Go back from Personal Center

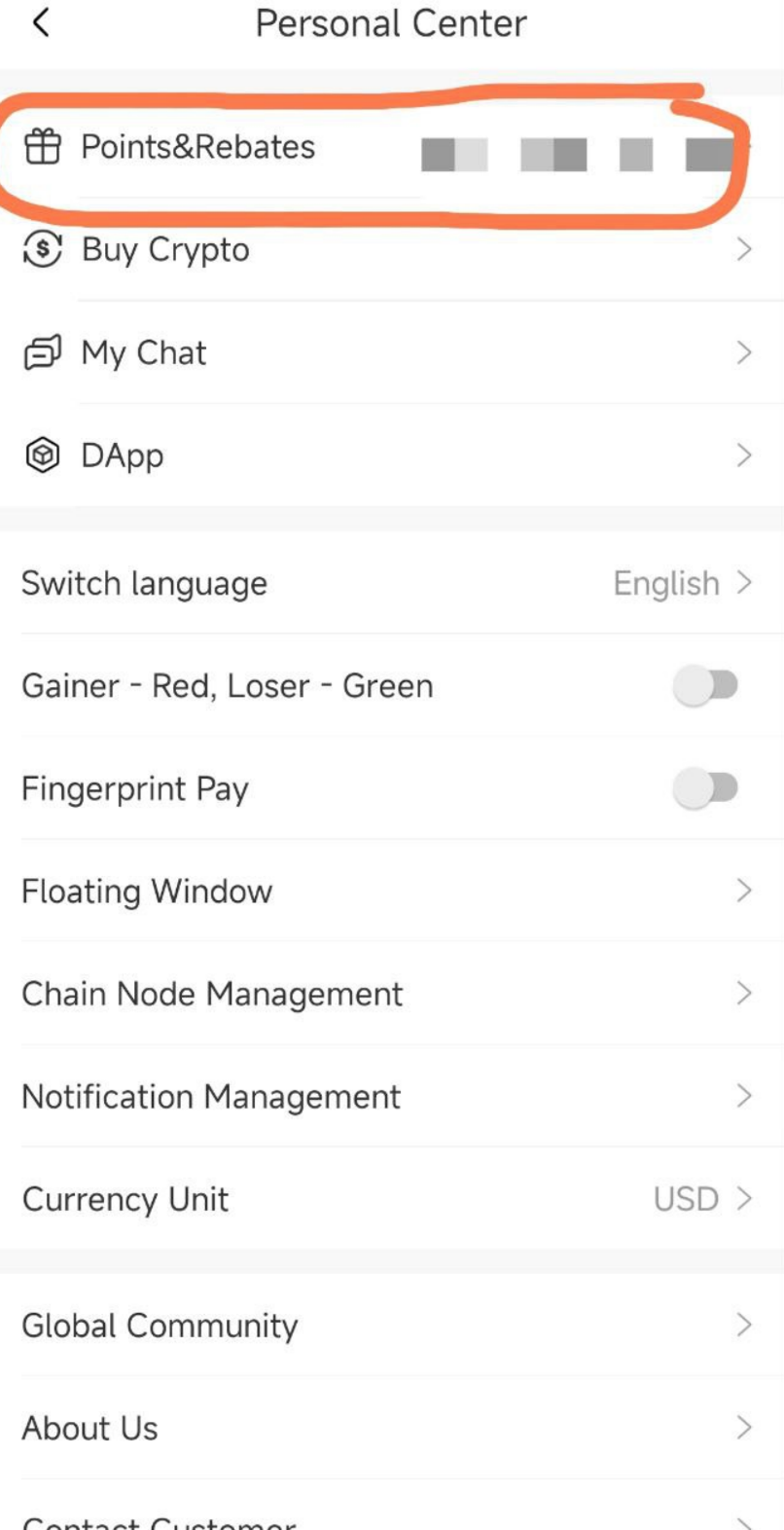pos(41,22)
